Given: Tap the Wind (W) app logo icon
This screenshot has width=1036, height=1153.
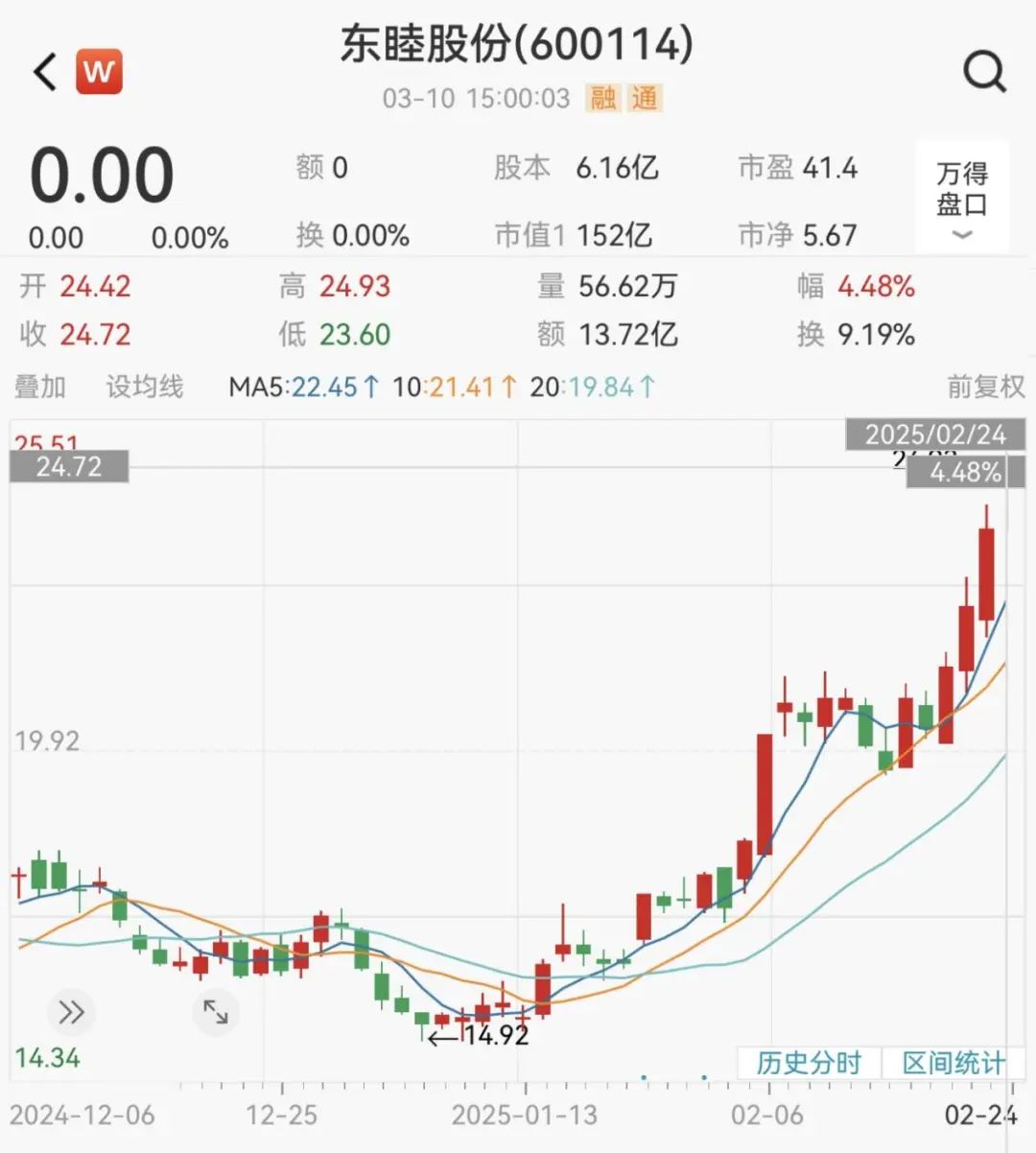Looking at the screenshot, I should click(99, 70).
